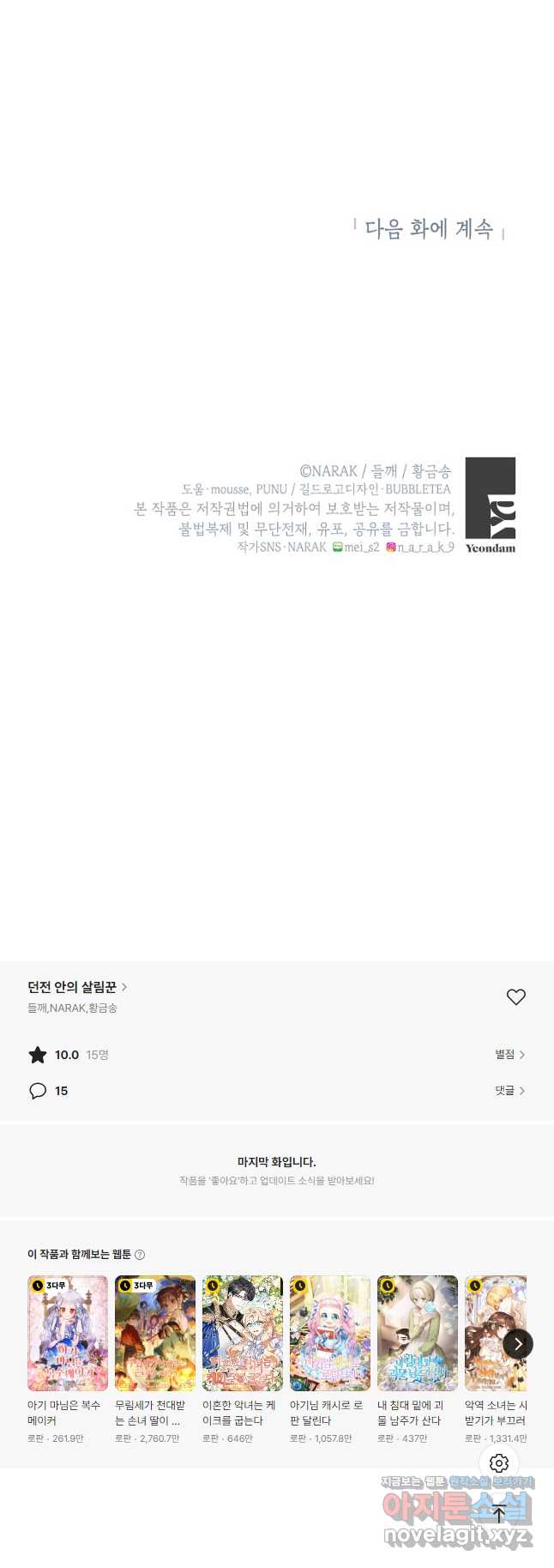Image resolution: width=554 pixels, height=1568 pixels.
Task: Open 아기 마님은 복수 메이커 webtoon
Action: (68, 1333)
